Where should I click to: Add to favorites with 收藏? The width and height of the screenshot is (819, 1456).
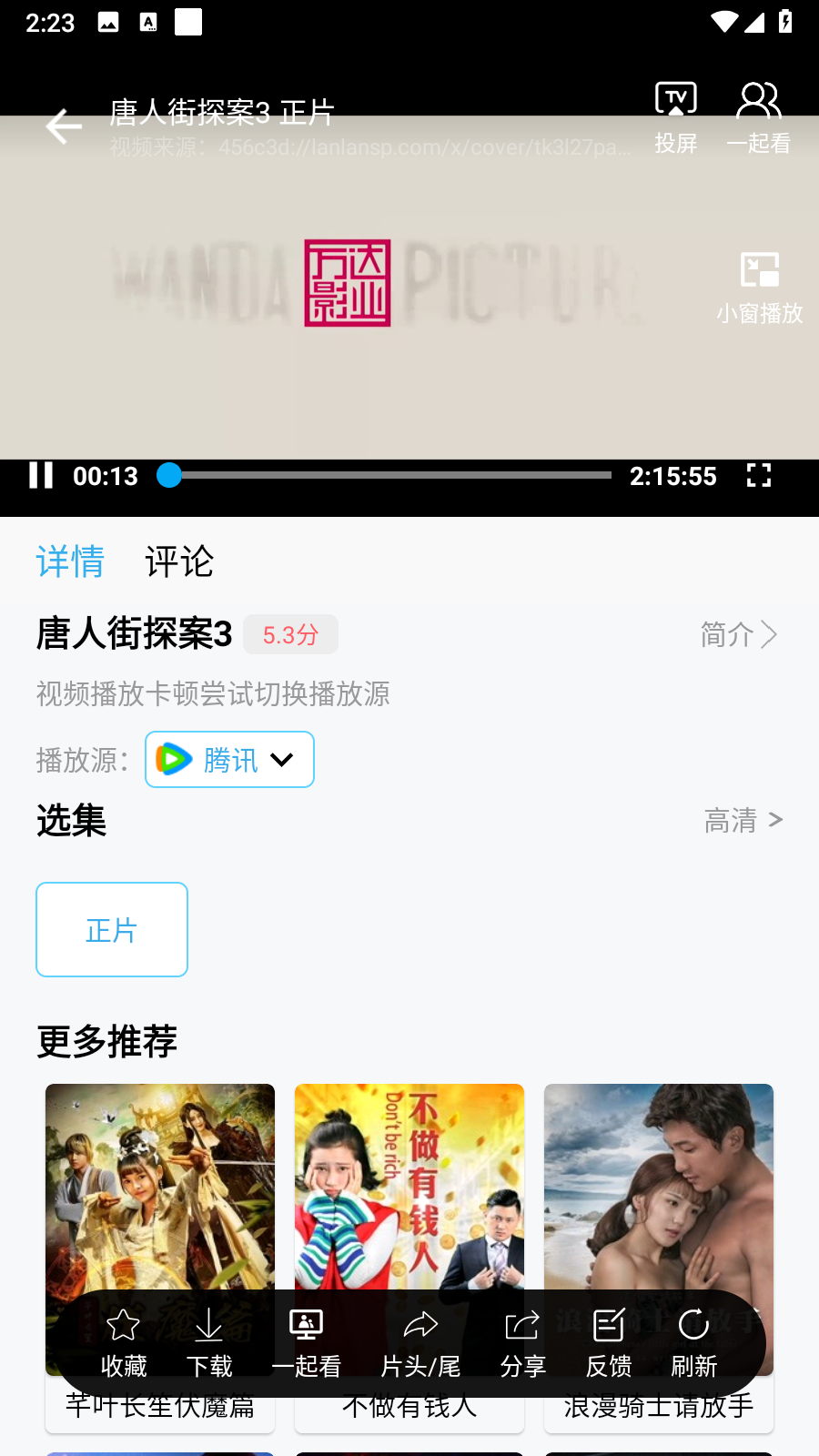(124, 1343)
